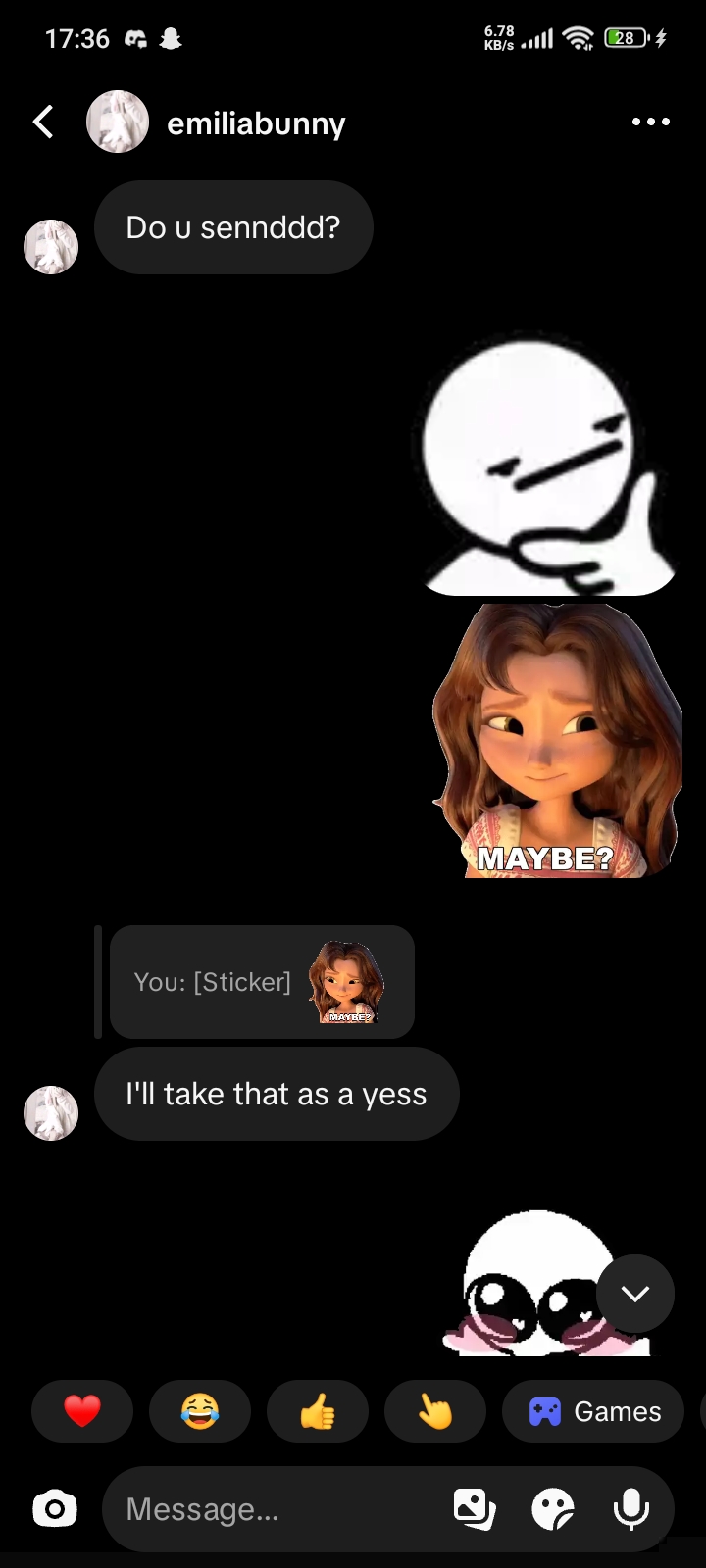Viewport: 706px width, 1568px height.
Task: Open emiliabunny's profile from the header
Action: (218, 122)
